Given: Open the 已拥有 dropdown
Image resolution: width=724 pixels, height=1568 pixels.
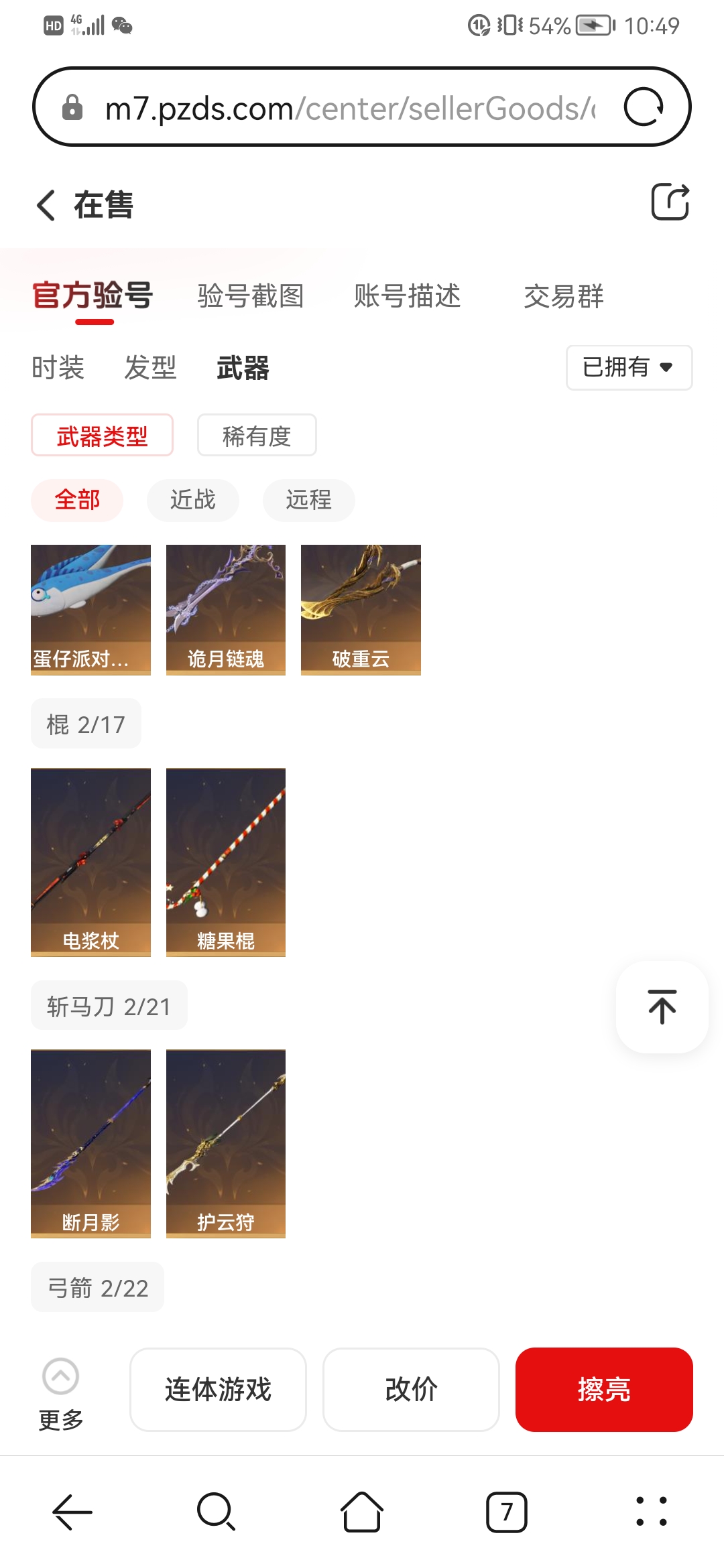Looking at the screenshot, I should pyautogui.click(x=629, y=367).
